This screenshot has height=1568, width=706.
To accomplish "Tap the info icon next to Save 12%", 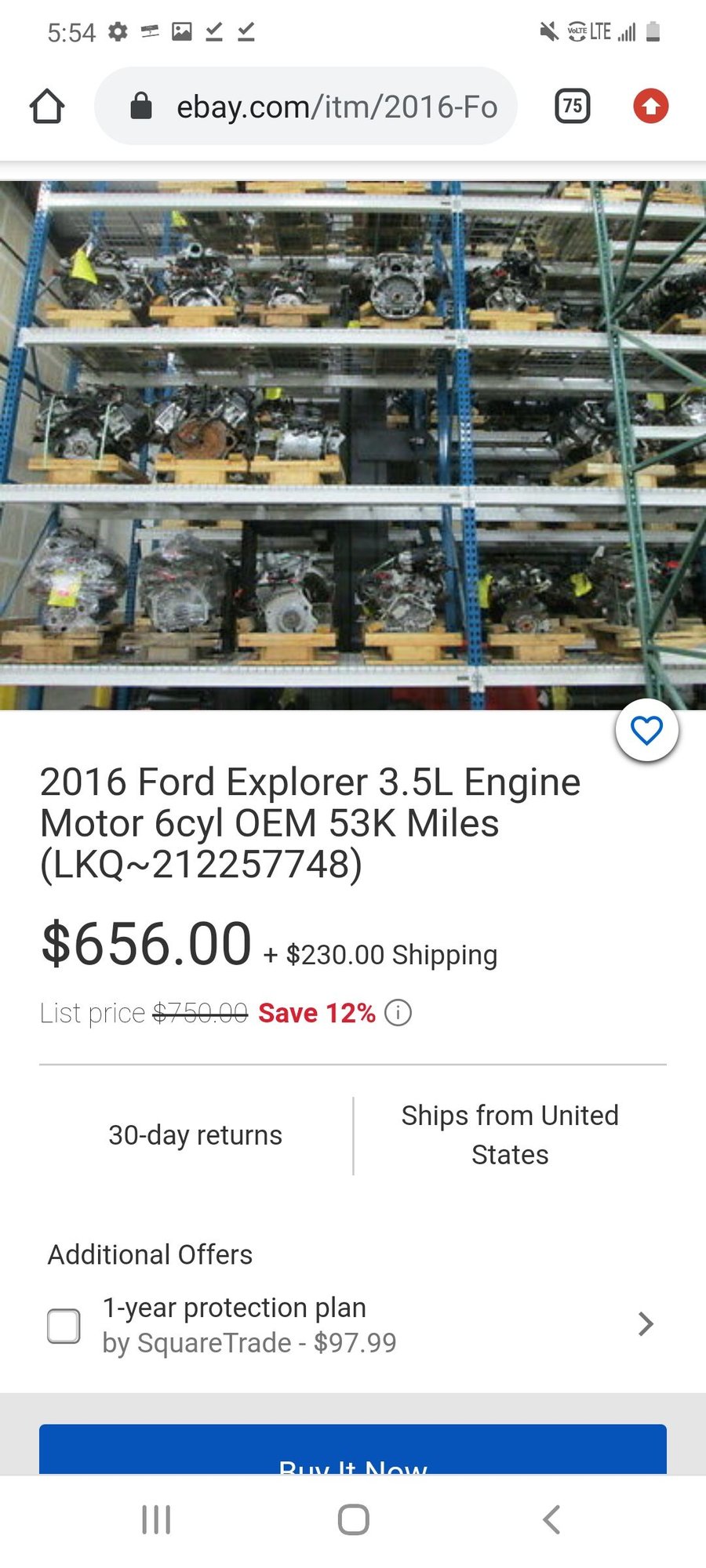I will 398,1013.
